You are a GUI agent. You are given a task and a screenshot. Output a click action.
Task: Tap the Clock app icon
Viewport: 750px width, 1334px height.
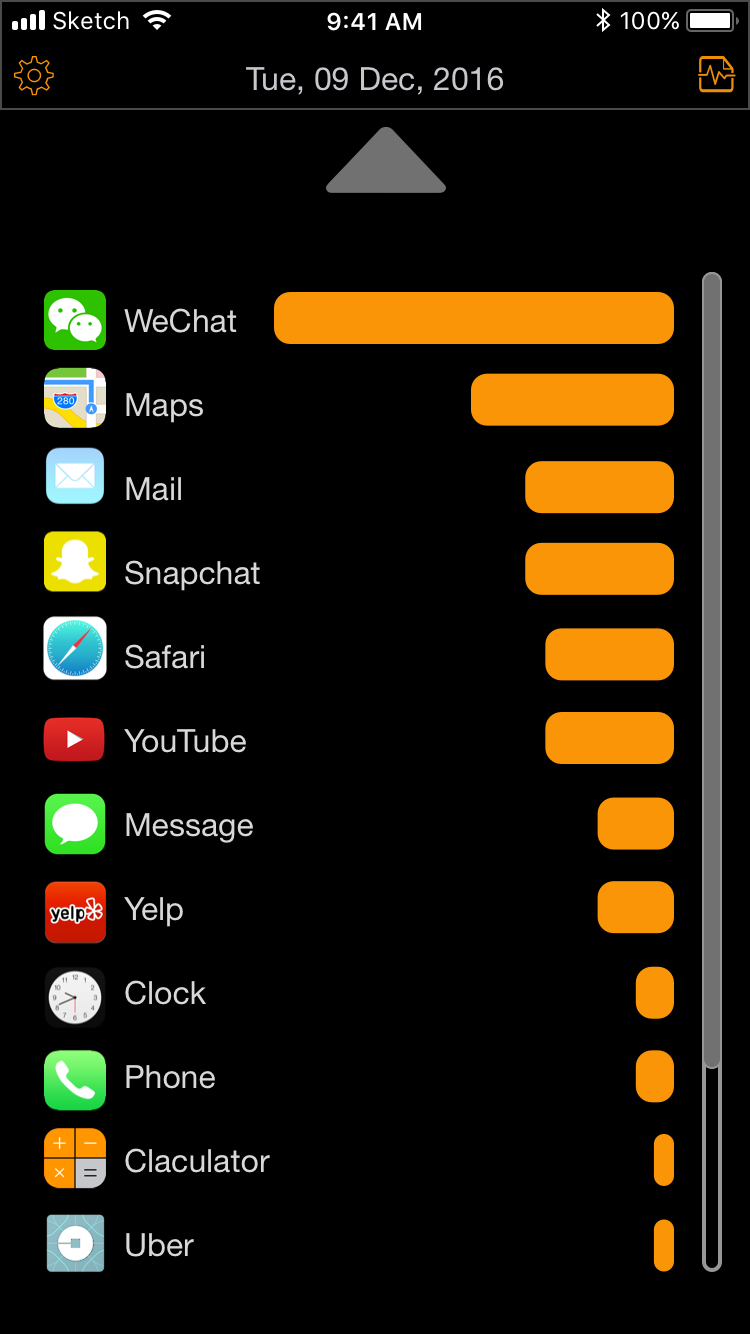(74, 992)
